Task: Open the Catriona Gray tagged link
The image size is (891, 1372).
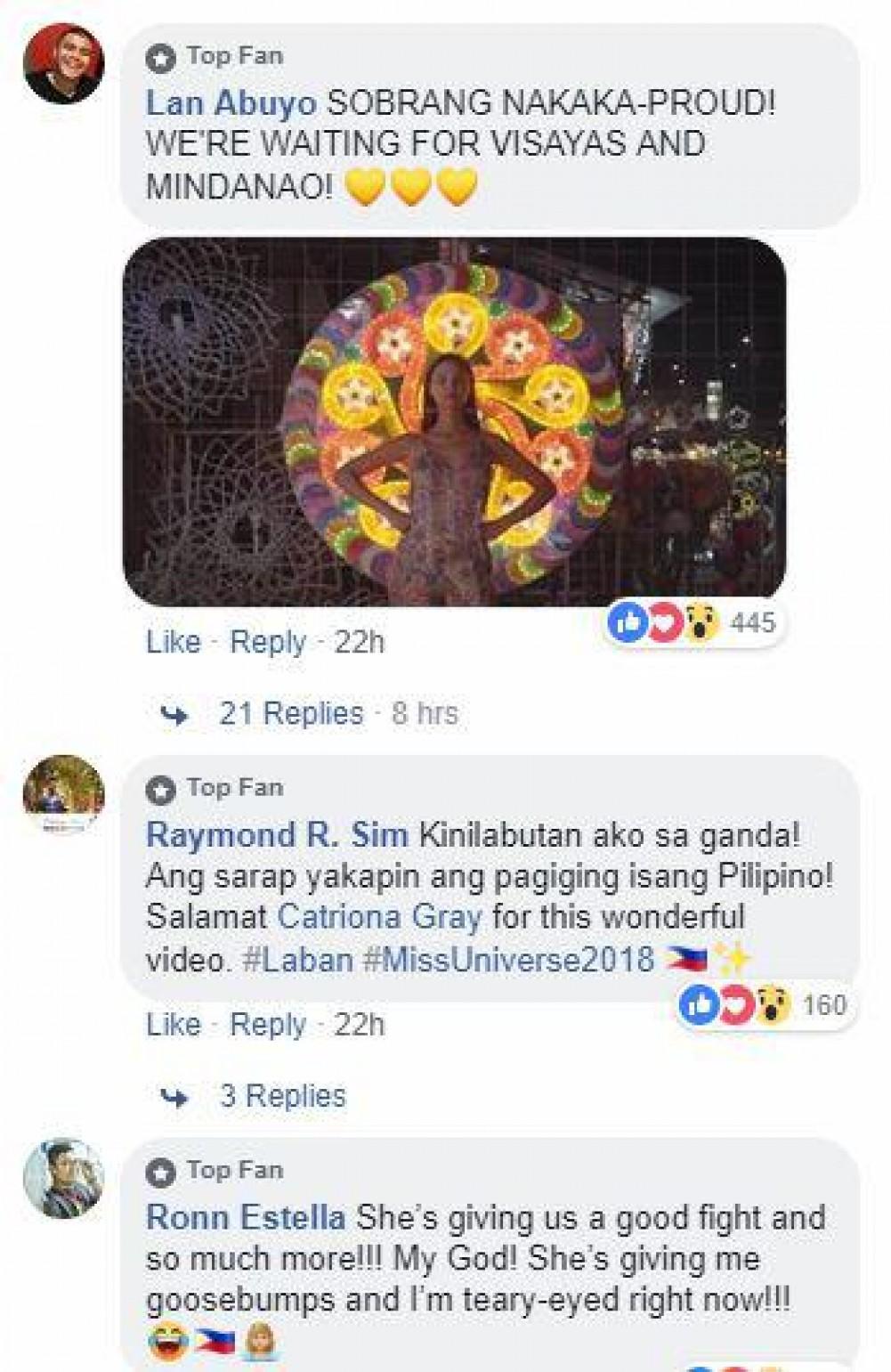Action: pos(379,917)
